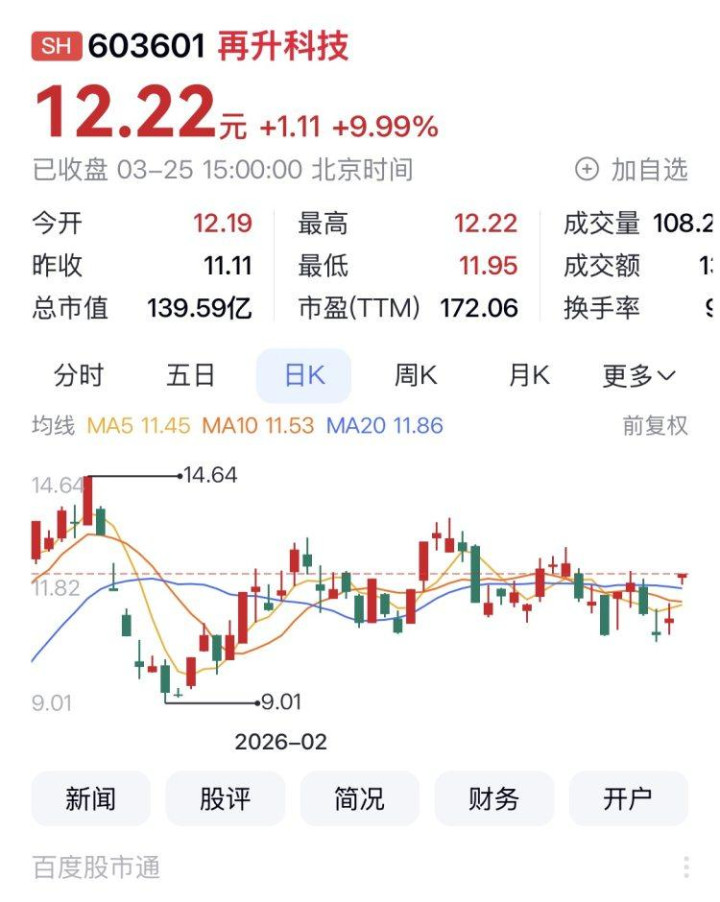This screenshot has height=902, width=720.
Task: Open the 新闻 section
Action: (x=91, y=799)
